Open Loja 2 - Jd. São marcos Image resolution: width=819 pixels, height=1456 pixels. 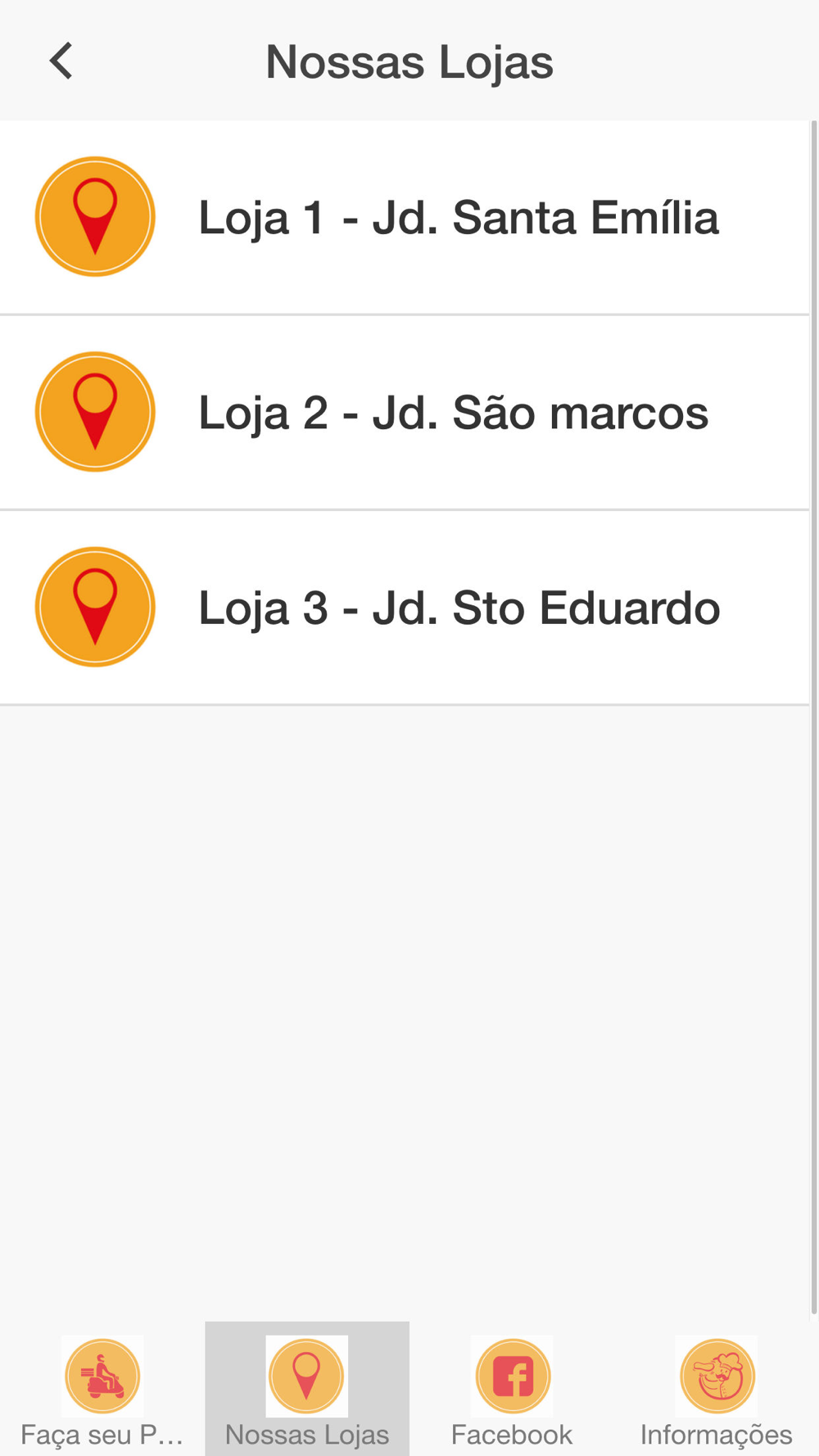(405, 413)
